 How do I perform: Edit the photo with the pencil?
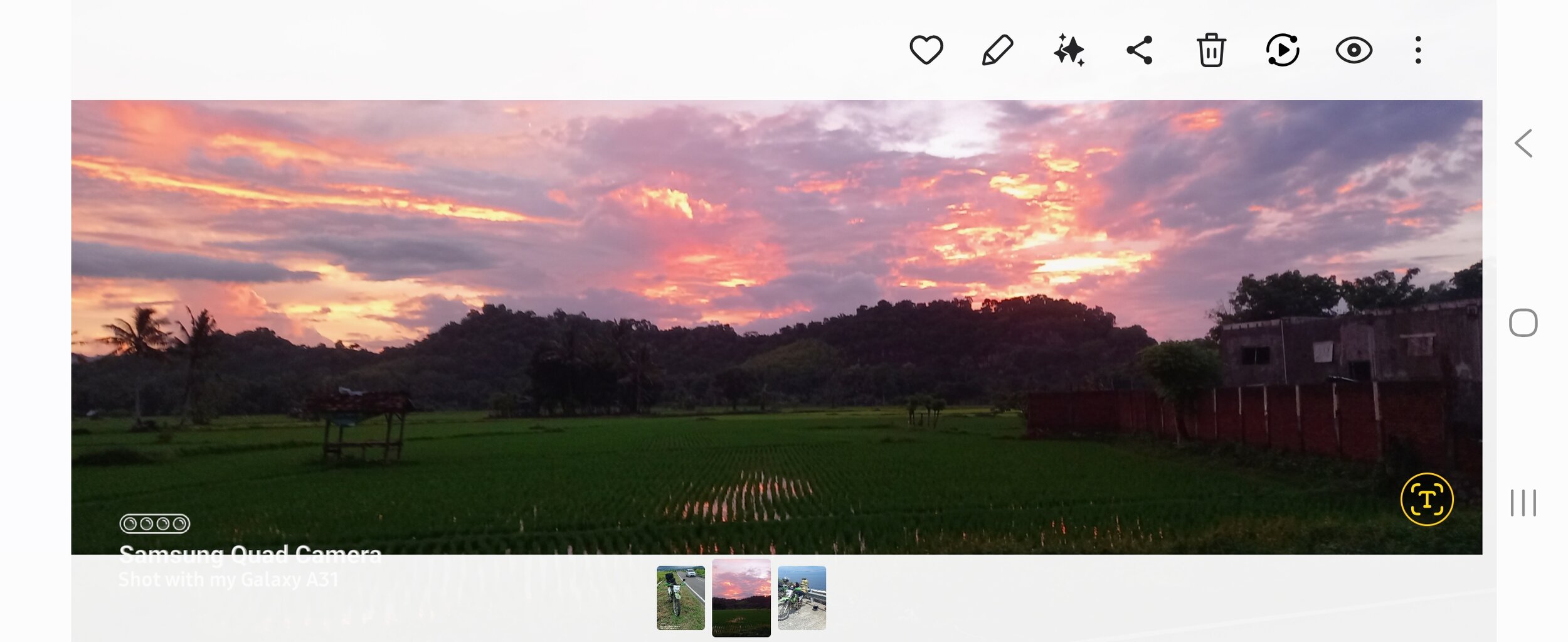[997, 50]
